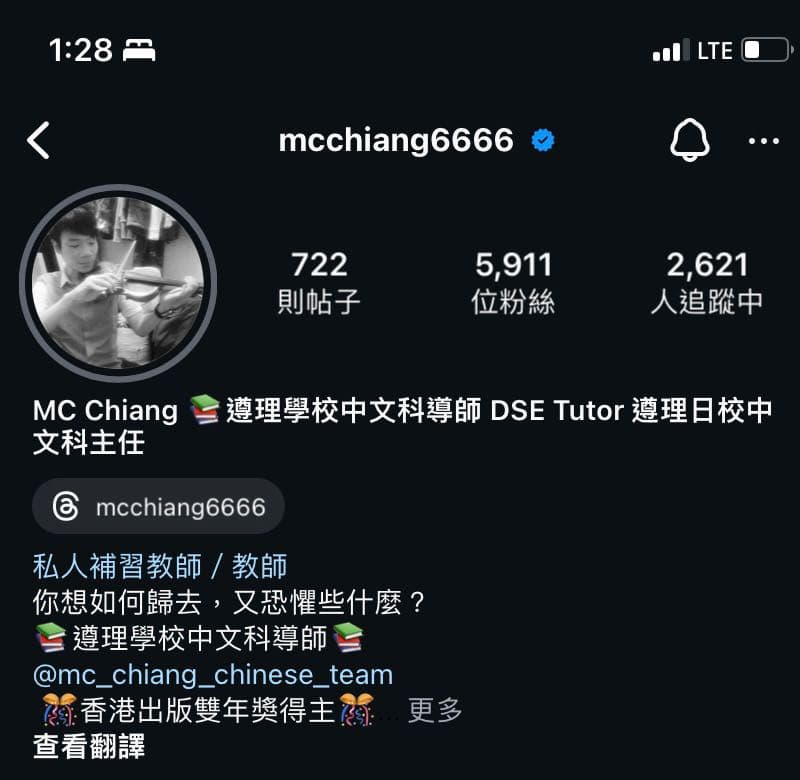Expand the bio with 更多
Screen dimensions: 800x780
pos(435,710)
